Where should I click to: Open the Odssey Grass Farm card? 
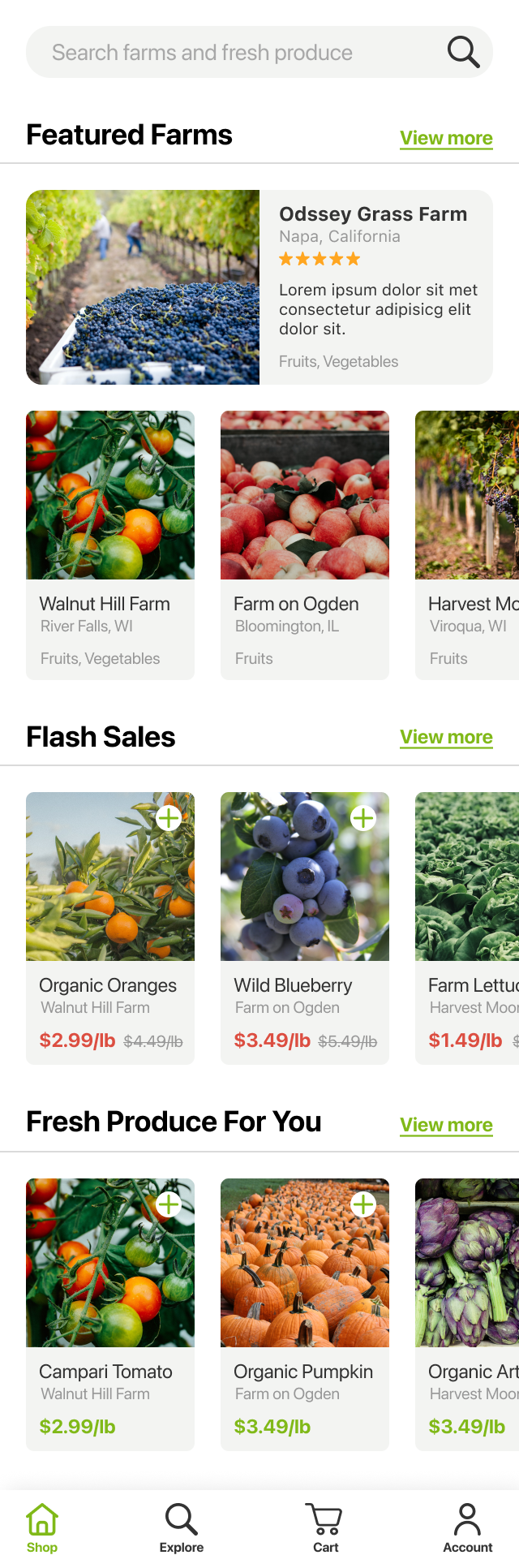[259, 287]
